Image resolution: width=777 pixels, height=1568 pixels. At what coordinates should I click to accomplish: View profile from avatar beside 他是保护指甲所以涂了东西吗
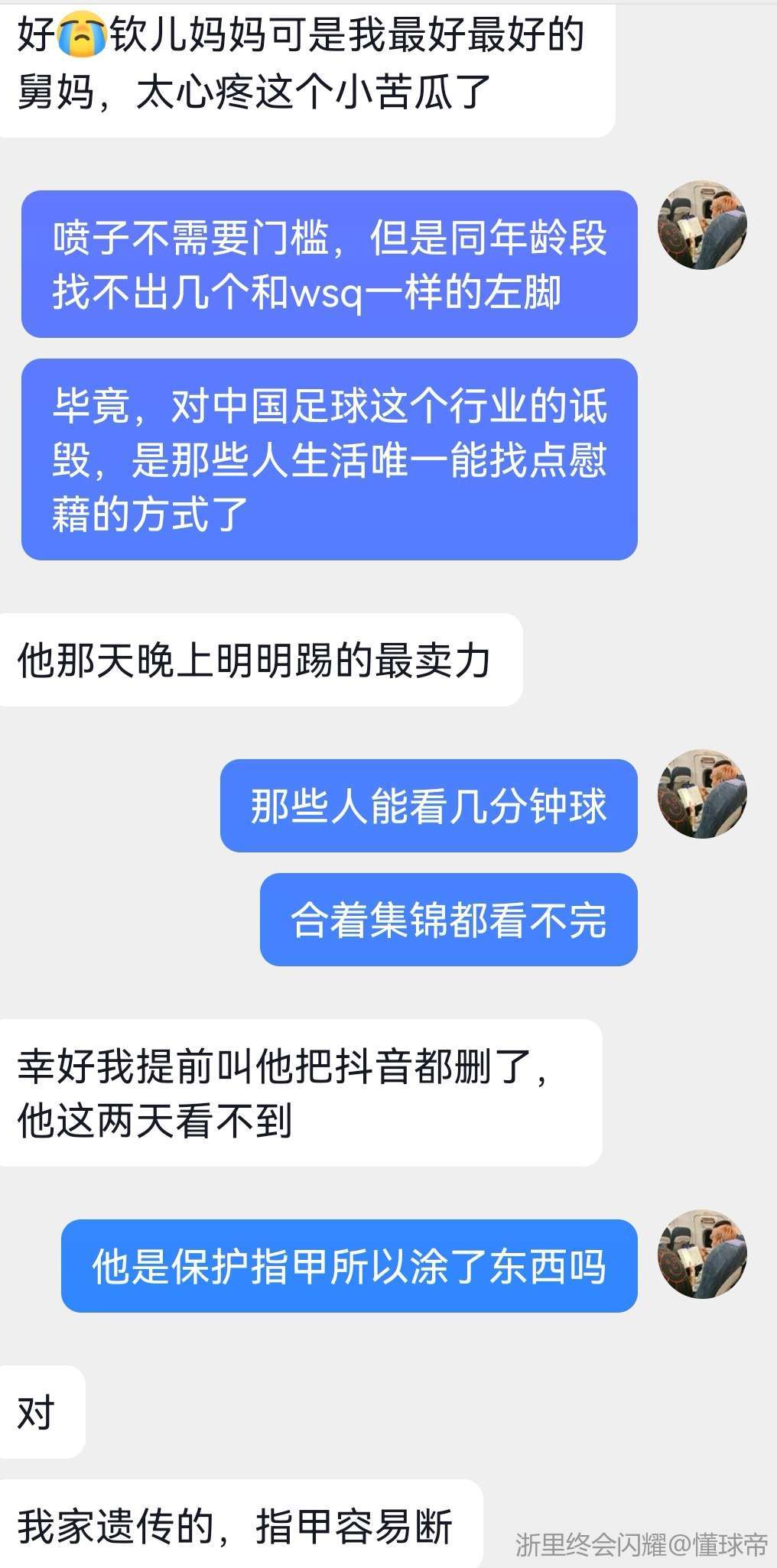click(x=702, y=1254)
